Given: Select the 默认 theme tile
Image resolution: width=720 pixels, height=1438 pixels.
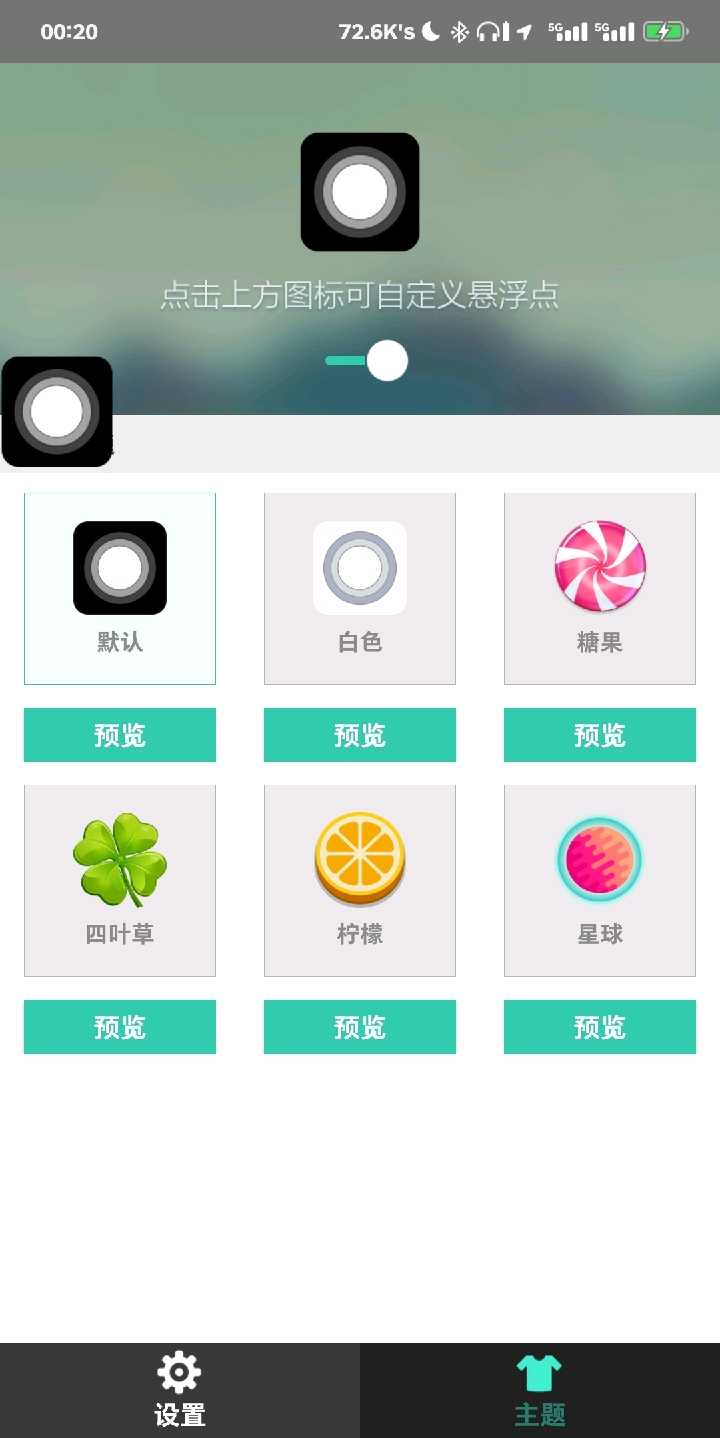Looking at the screenshot, I should (x=120, y=588).
